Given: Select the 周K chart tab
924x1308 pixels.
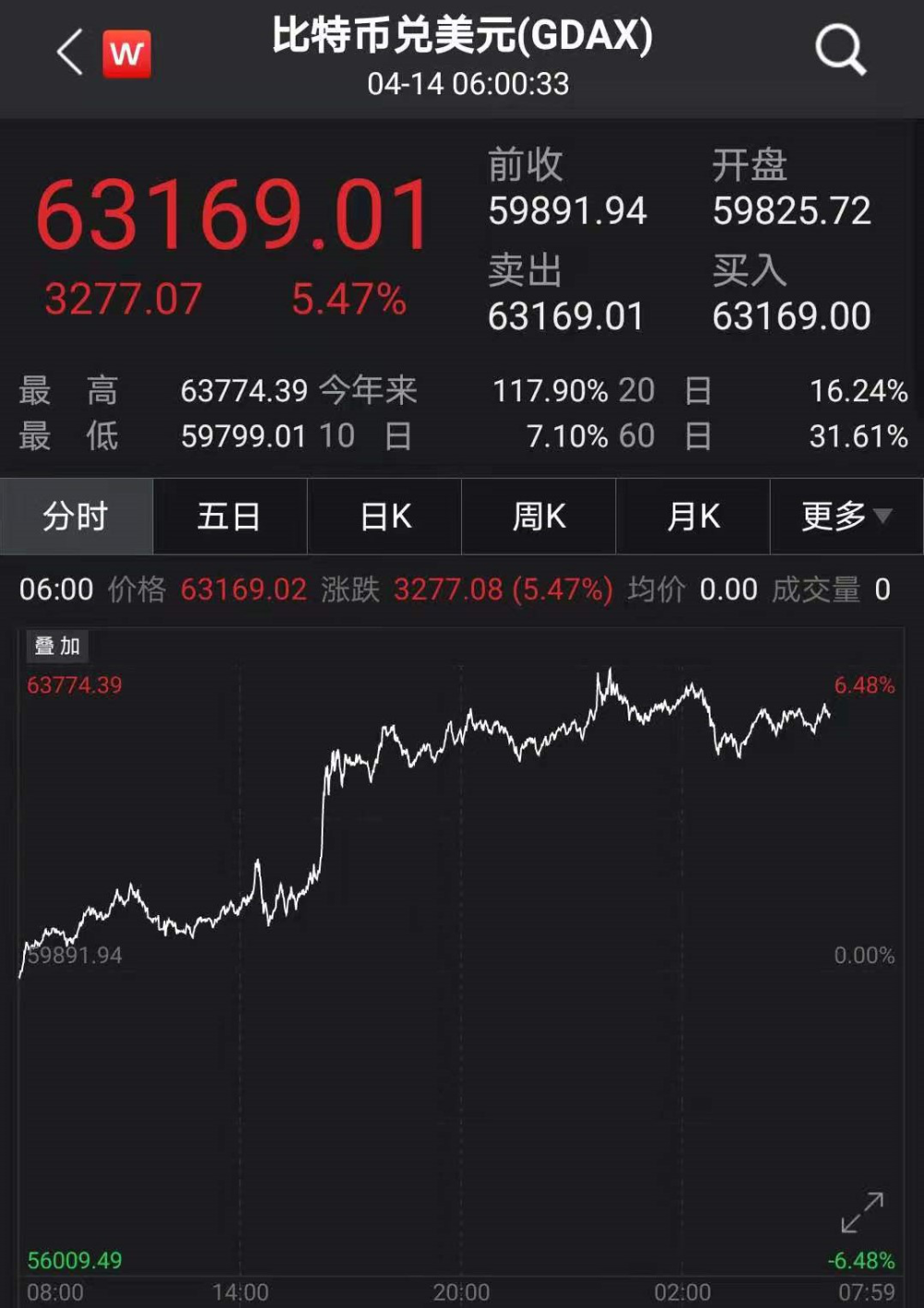Looking at the screenshot, I should click(x=539, y=516).
